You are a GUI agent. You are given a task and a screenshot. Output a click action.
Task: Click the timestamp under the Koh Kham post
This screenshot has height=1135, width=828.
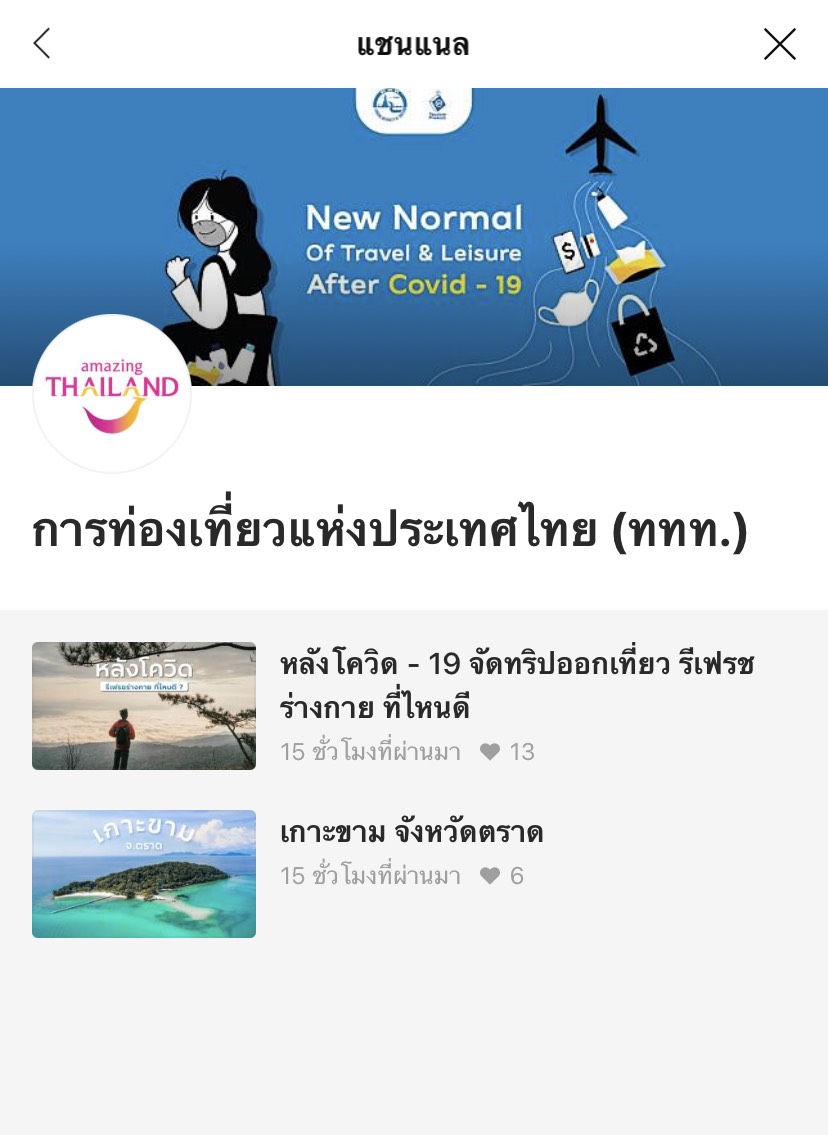[x=371, y=875]
